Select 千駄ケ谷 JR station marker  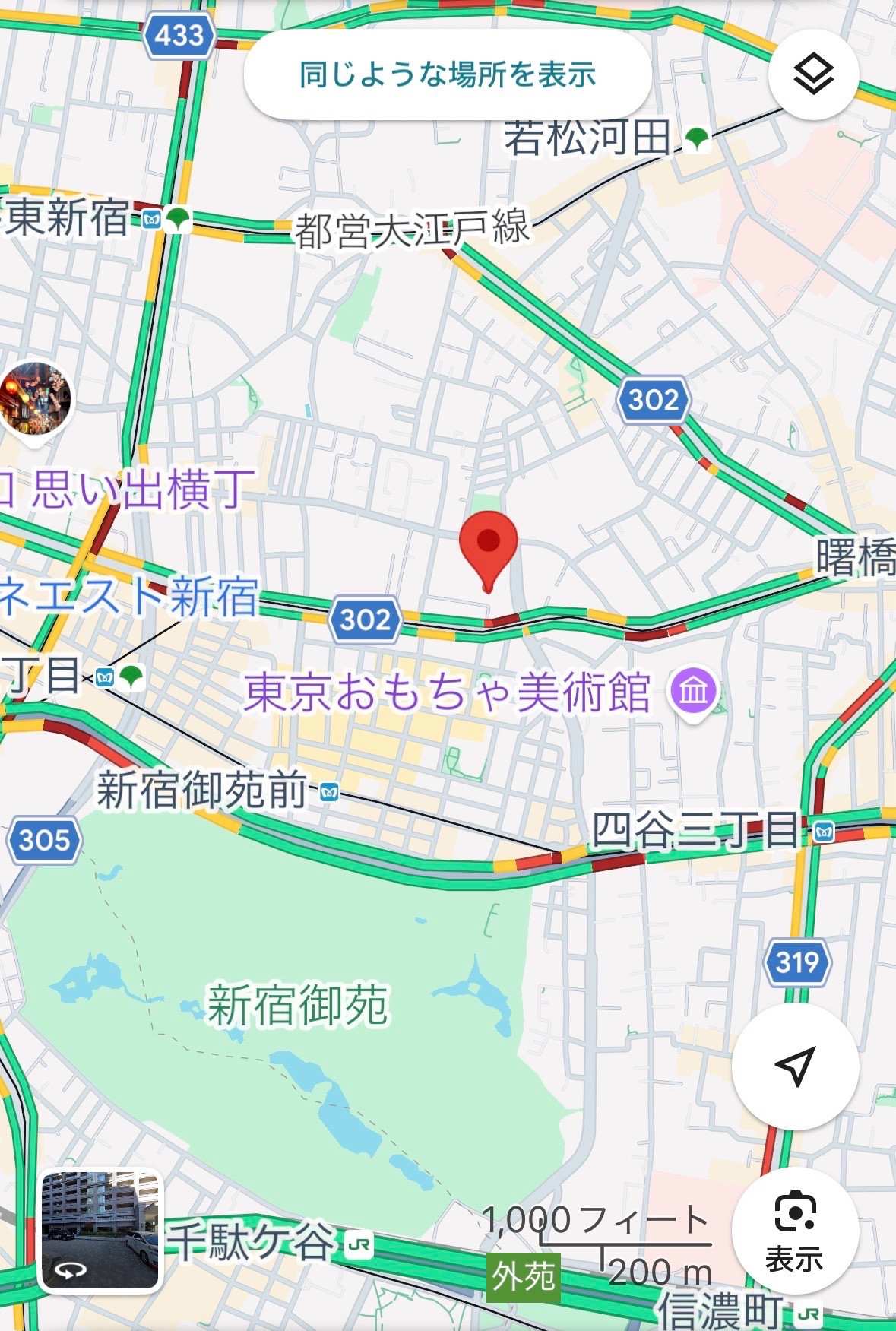[359, 1245]
